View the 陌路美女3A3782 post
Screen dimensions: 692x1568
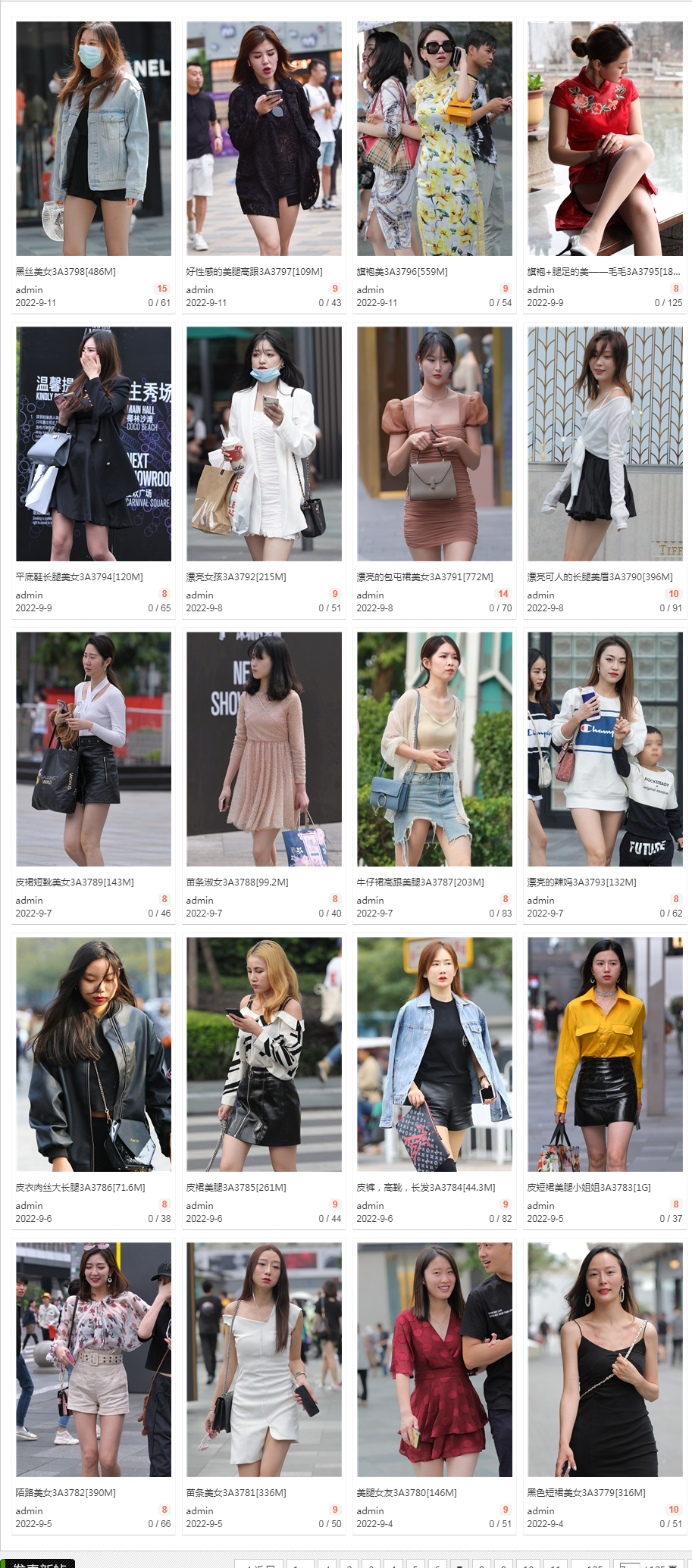[93, 1360]
